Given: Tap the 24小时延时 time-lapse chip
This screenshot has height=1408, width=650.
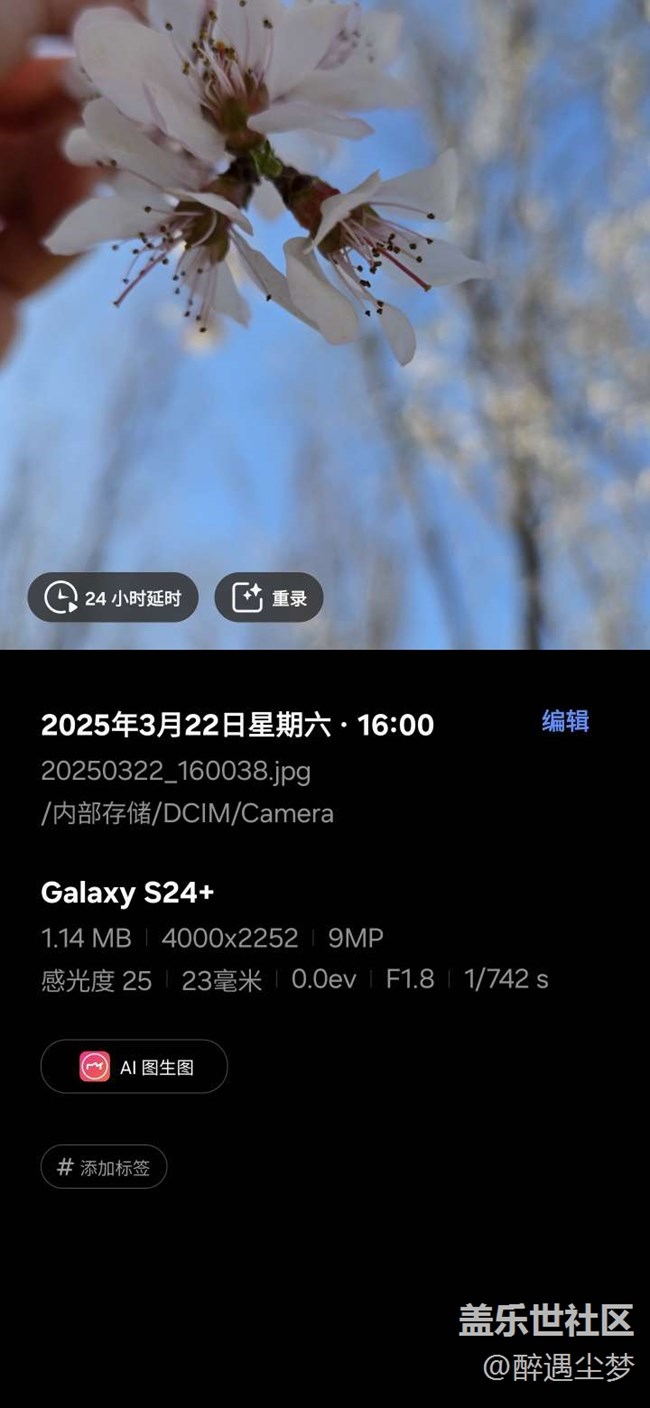Looking at the screenshot, I should point(112,598).
